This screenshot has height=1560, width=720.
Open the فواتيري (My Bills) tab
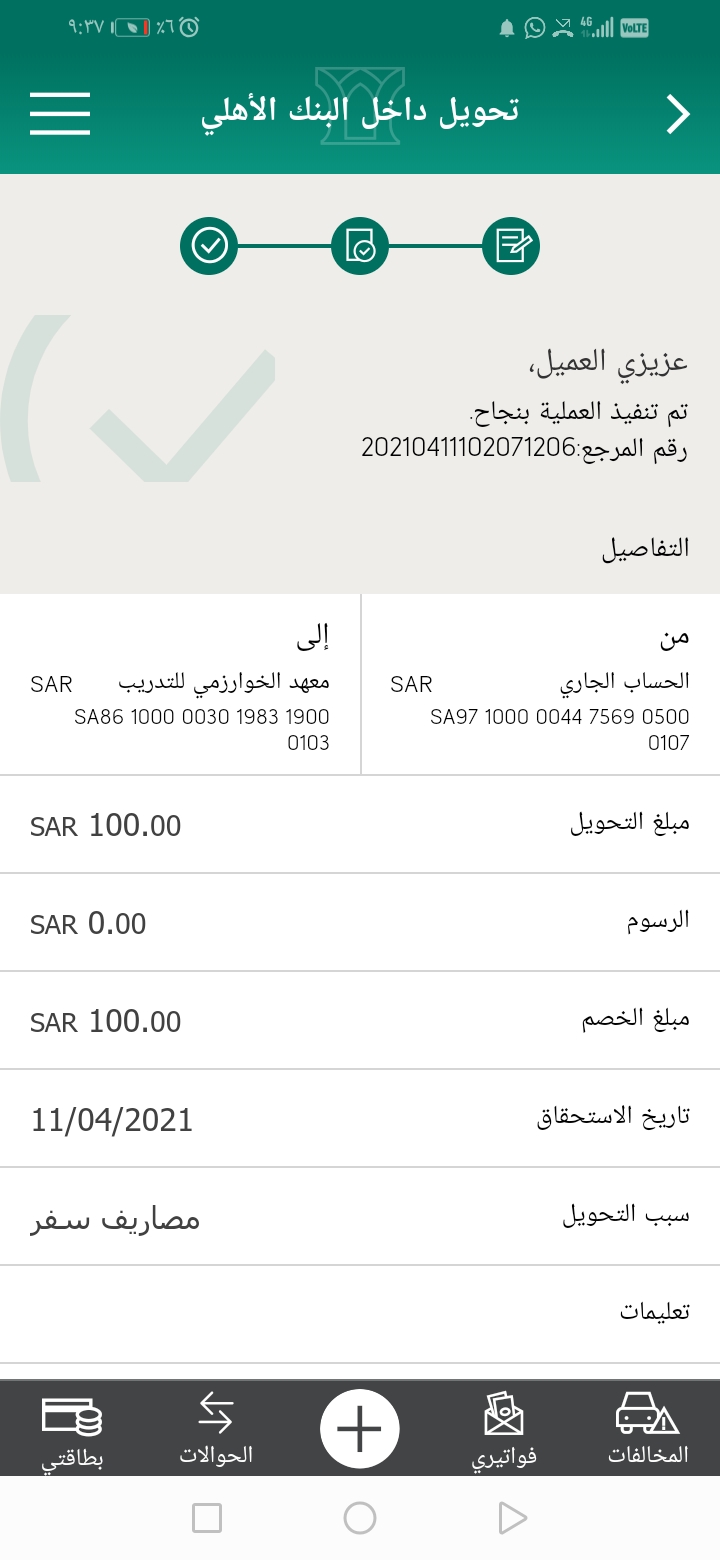[x=504, y=1430]
